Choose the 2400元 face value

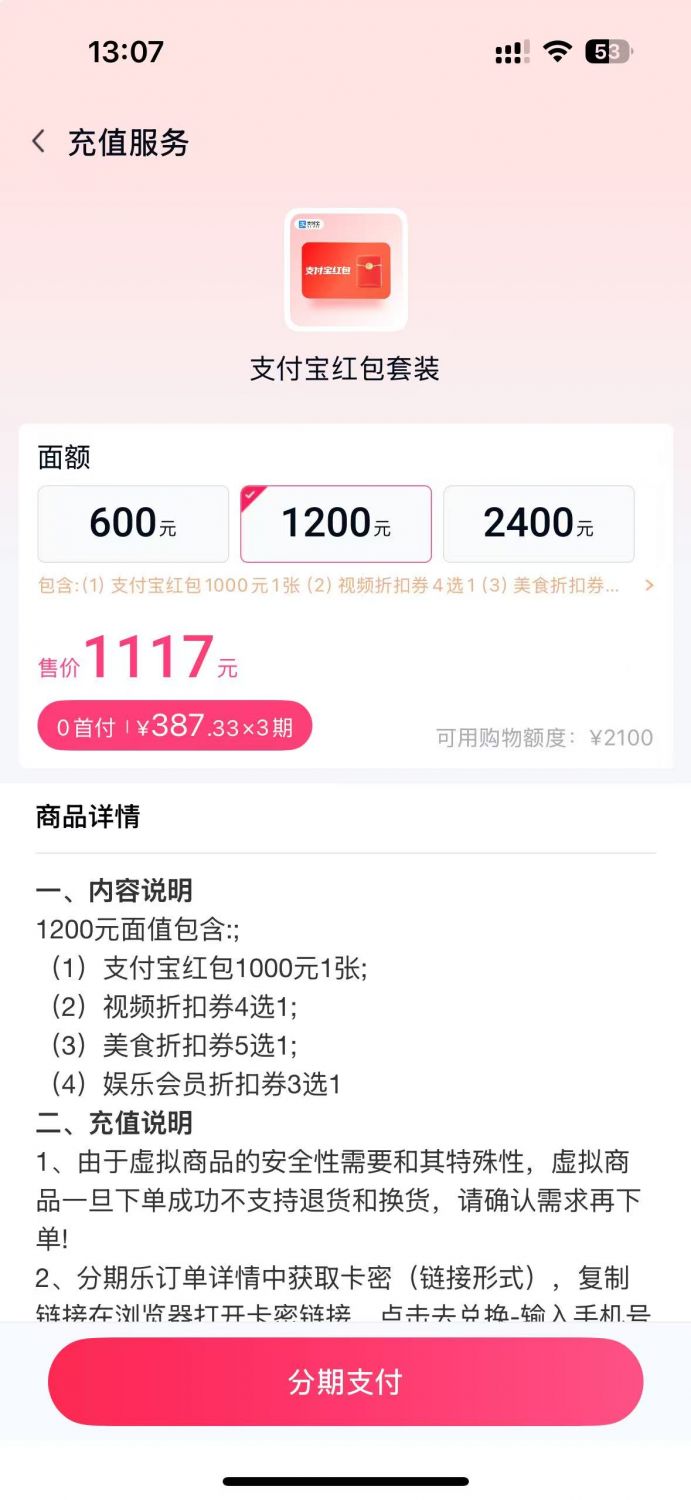pos(538,524)
